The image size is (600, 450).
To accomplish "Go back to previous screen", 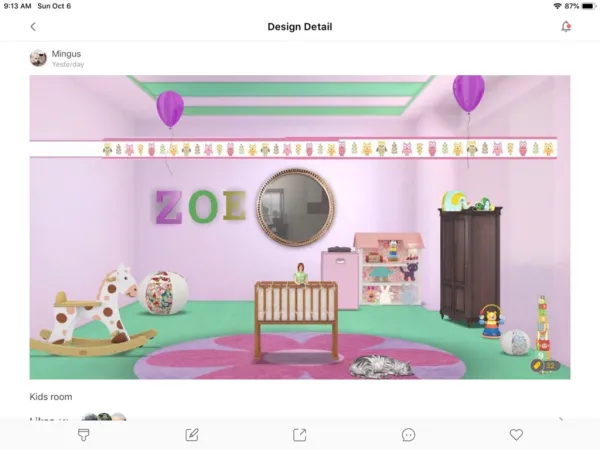I will click(x=33, y=26).
